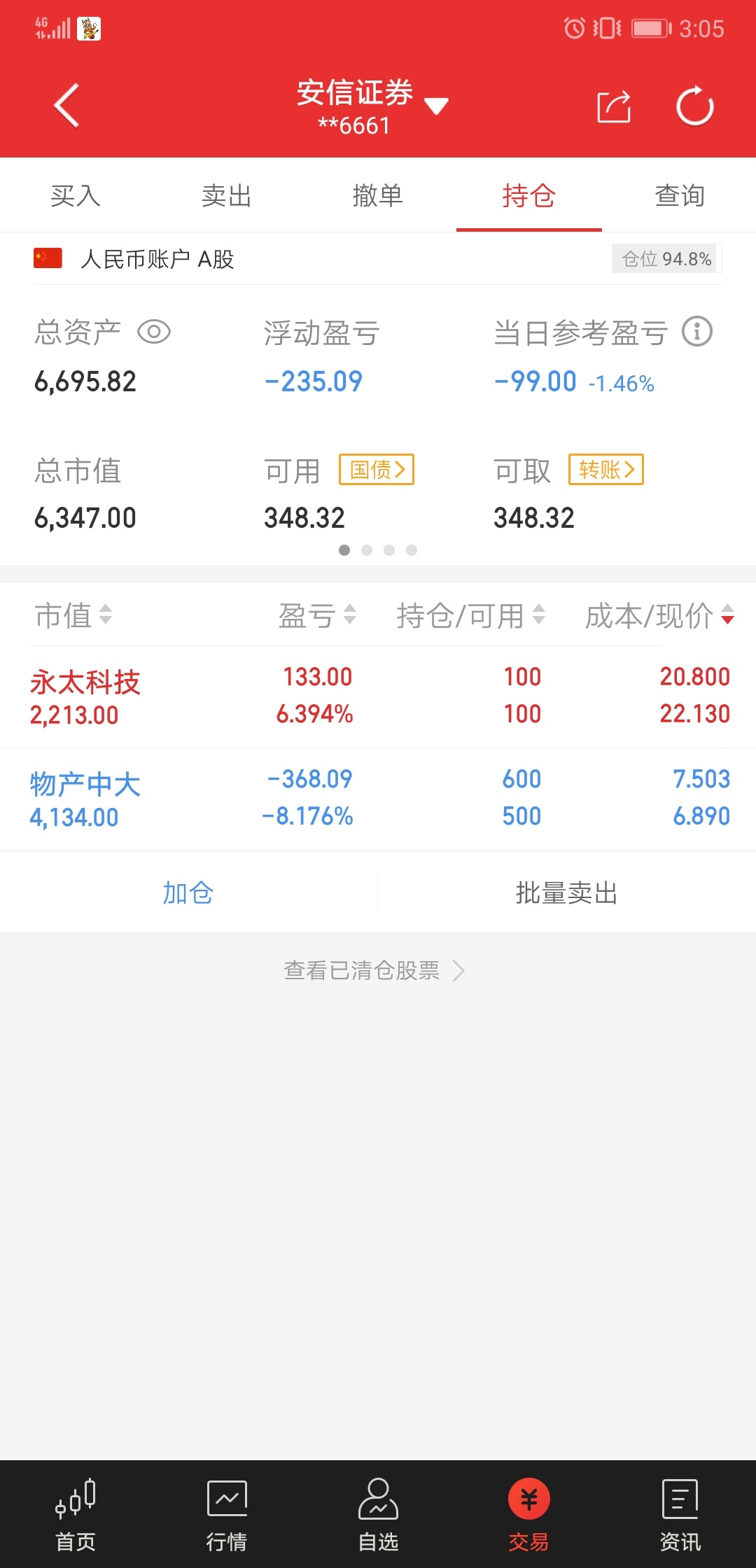Switch to the 买入 tab
The width and height of the screenshot is (756, 1568).
[76, 195]
